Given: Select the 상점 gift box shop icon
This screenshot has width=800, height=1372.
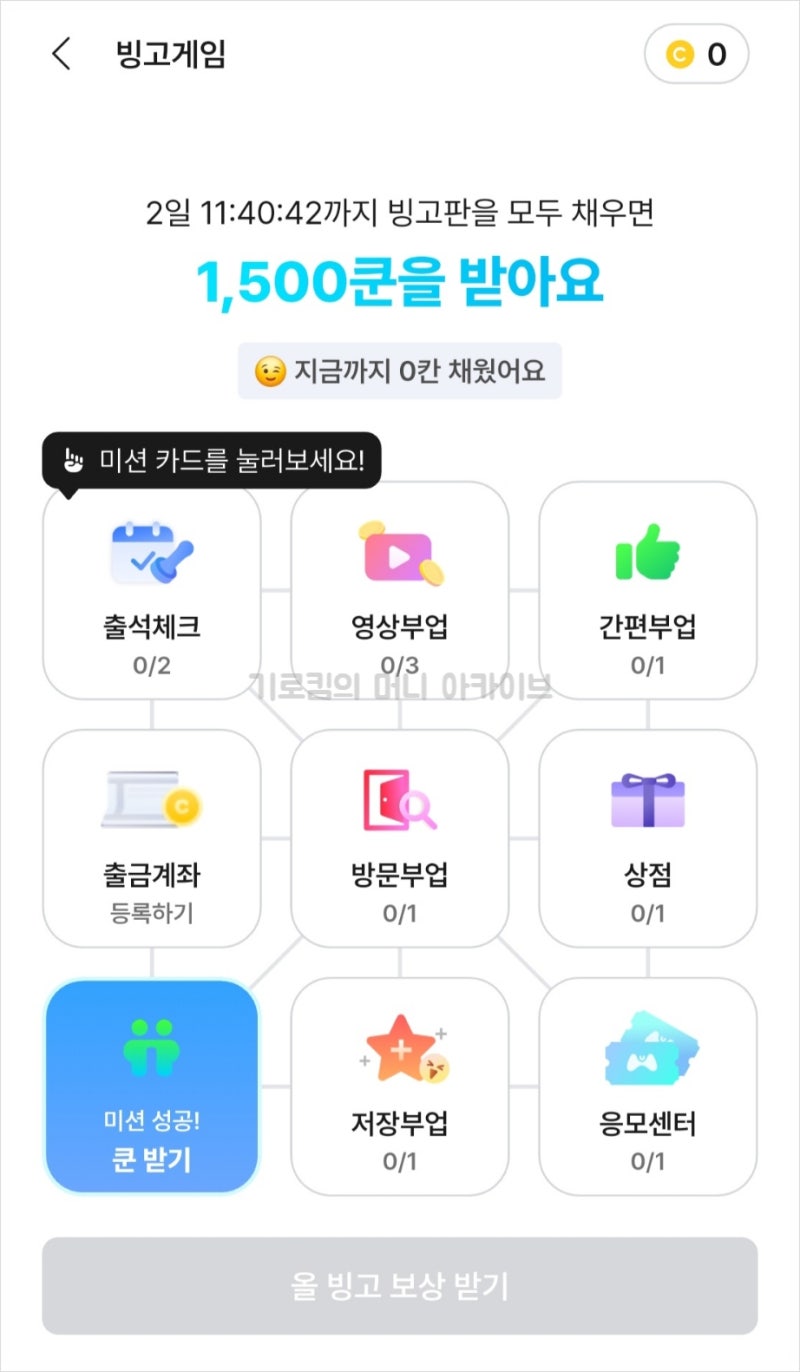Looking at the screenshot, I should pyautogui.click(x=648, y=800).
